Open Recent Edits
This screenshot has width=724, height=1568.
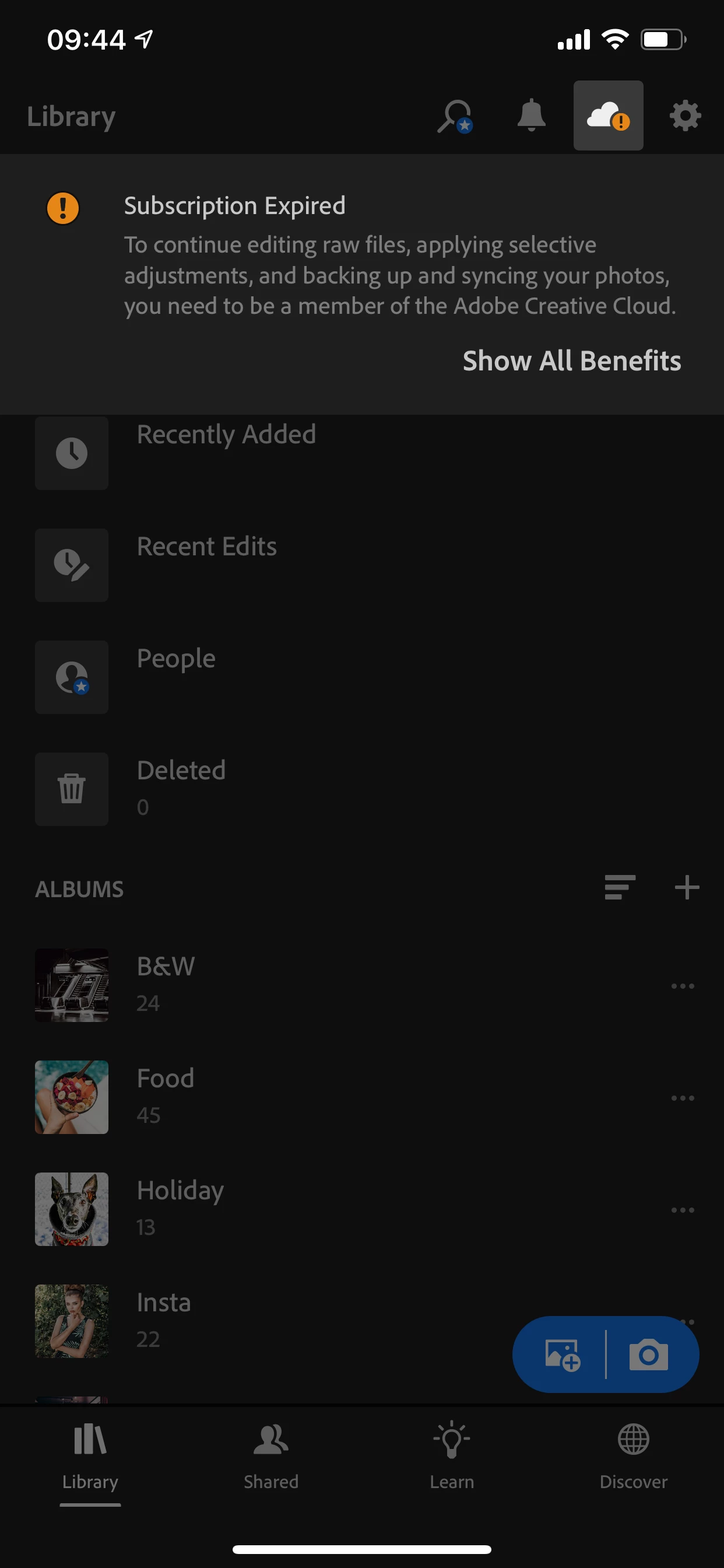(x=206, y=547)
